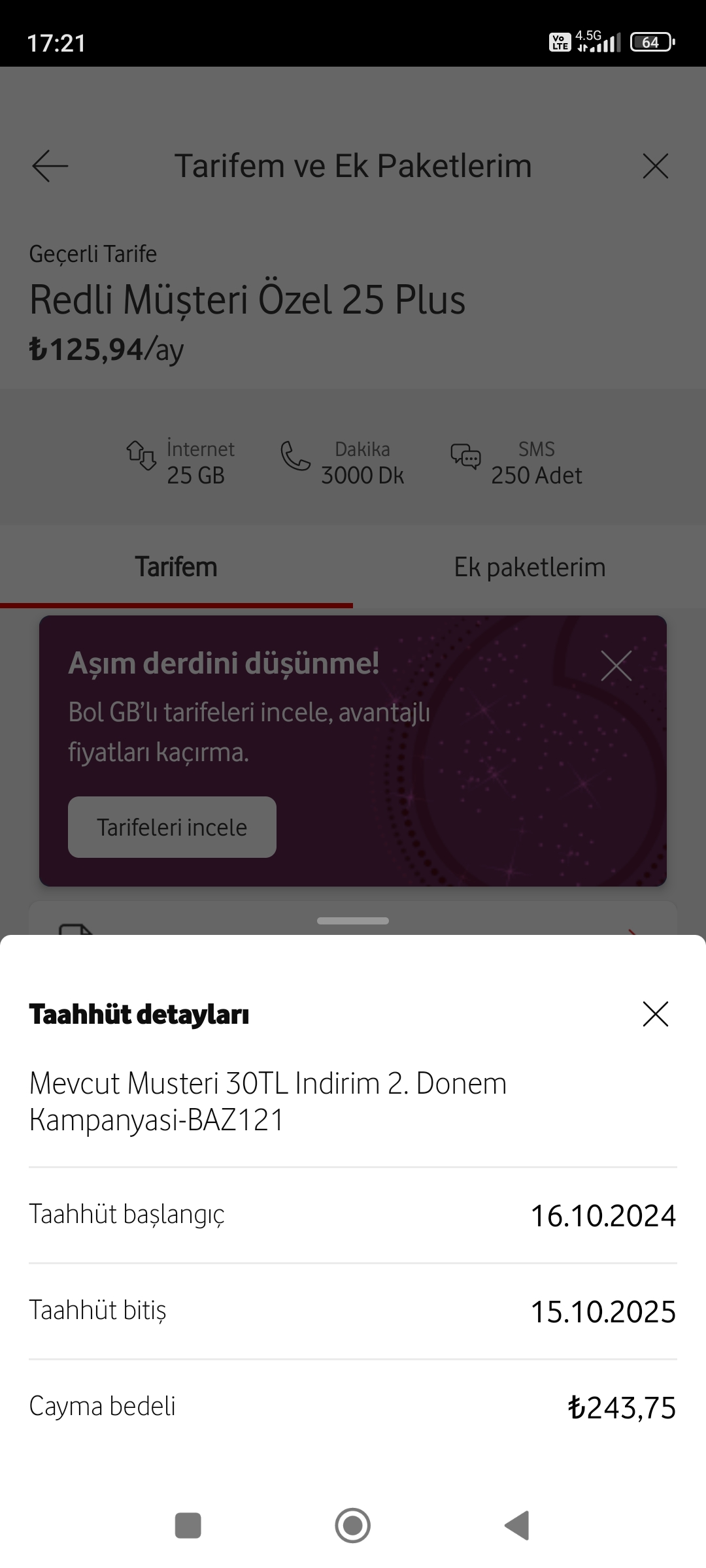Image resolution: width=706 pixels, height=1568 pixels.
Task: Dismiss the Aşım derdini düşünme banner
Action: (x=616, y=666)
